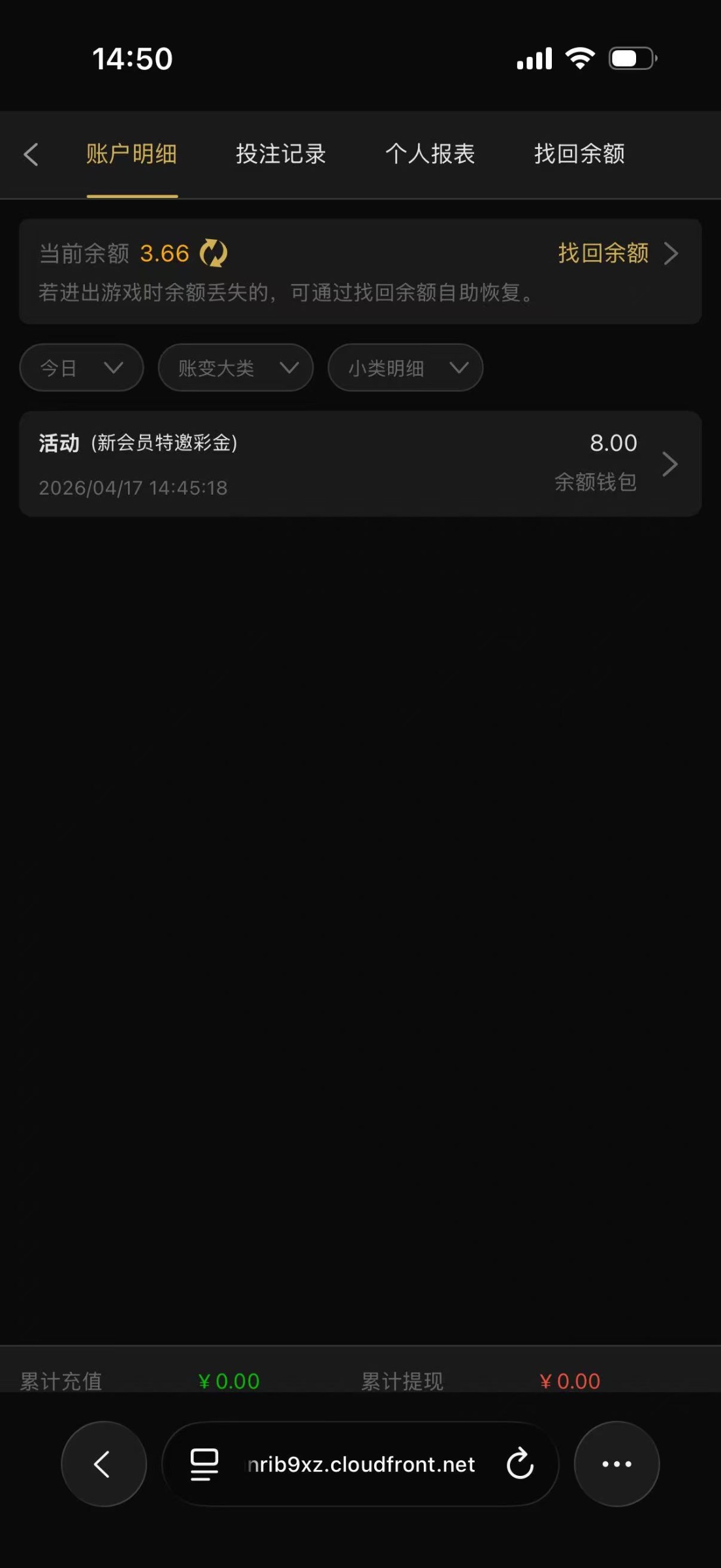Tap the browser back button
This screenshot has width=721, height=1568.
click(103, 1464)
